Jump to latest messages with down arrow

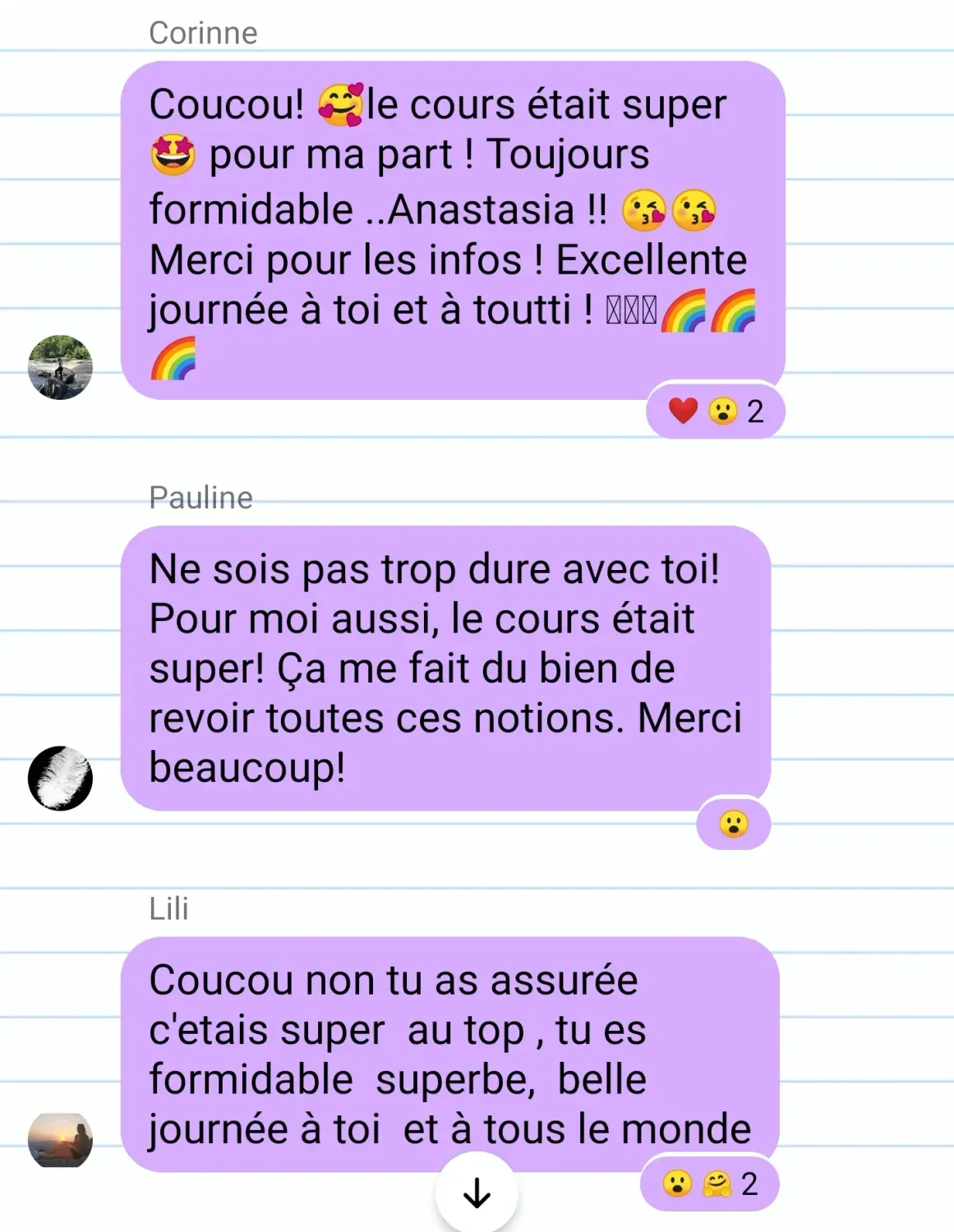477,1193
